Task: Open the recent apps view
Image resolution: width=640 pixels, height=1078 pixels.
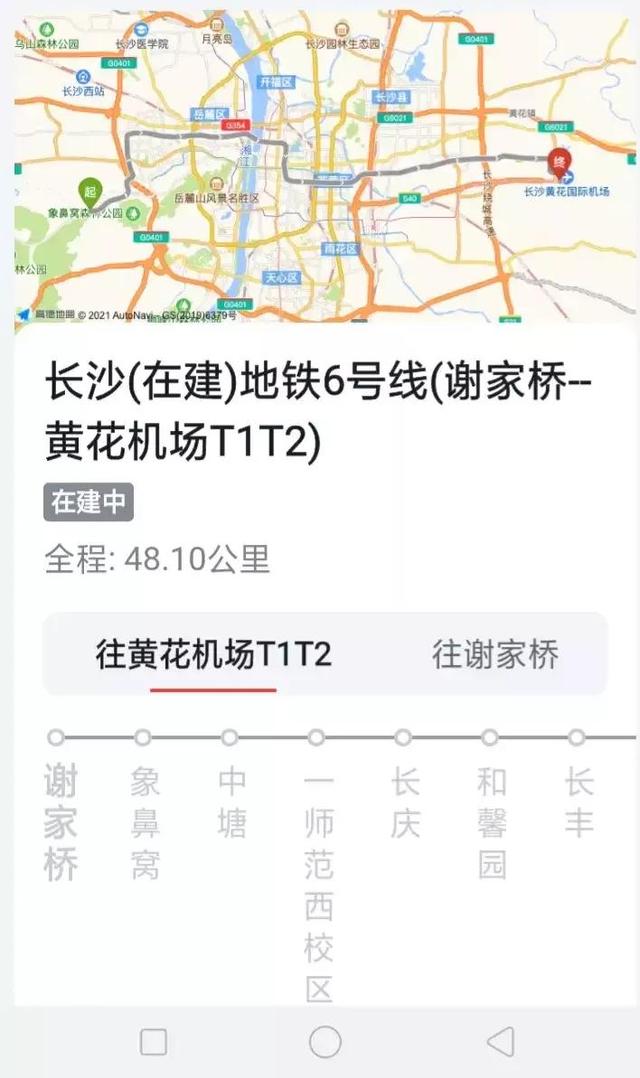Action: 153,1042
